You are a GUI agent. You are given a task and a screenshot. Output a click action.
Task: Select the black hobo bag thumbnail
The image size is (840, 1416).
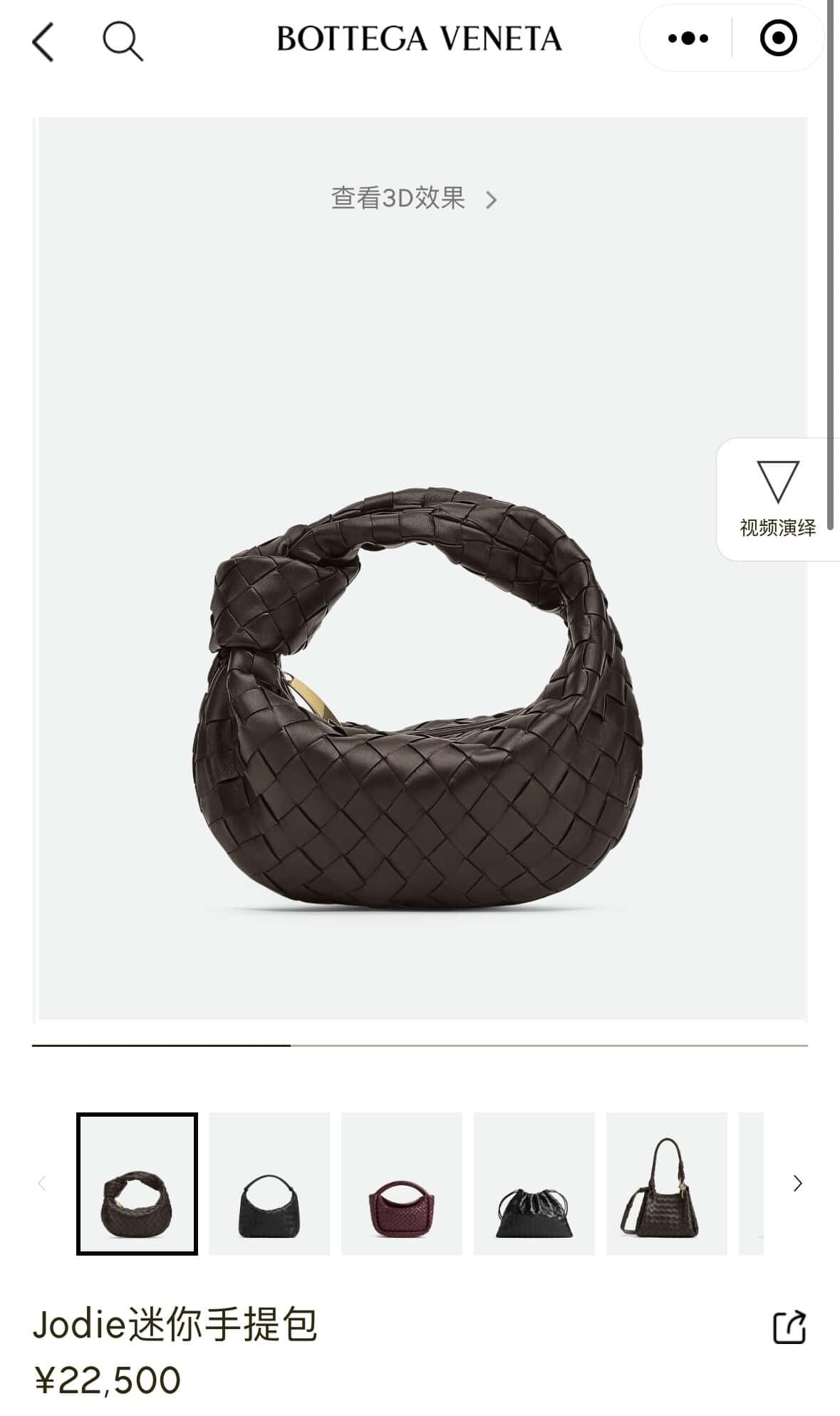click(x=269, y=1184)
